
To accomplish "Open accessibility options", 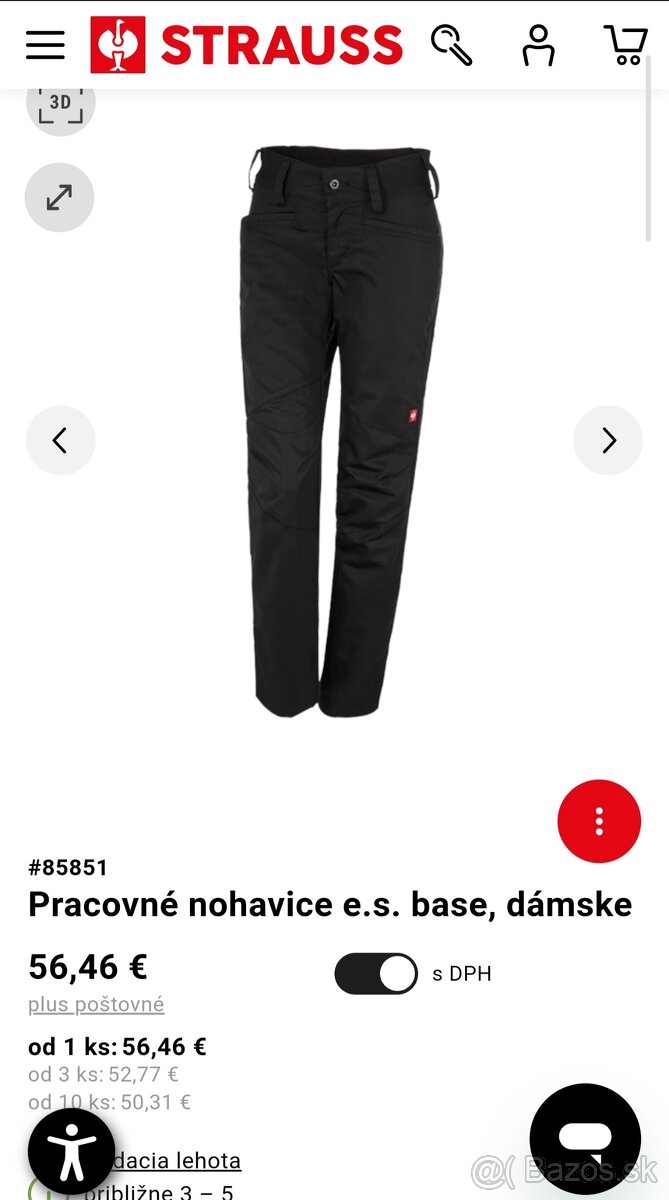I will point(71,1151).
